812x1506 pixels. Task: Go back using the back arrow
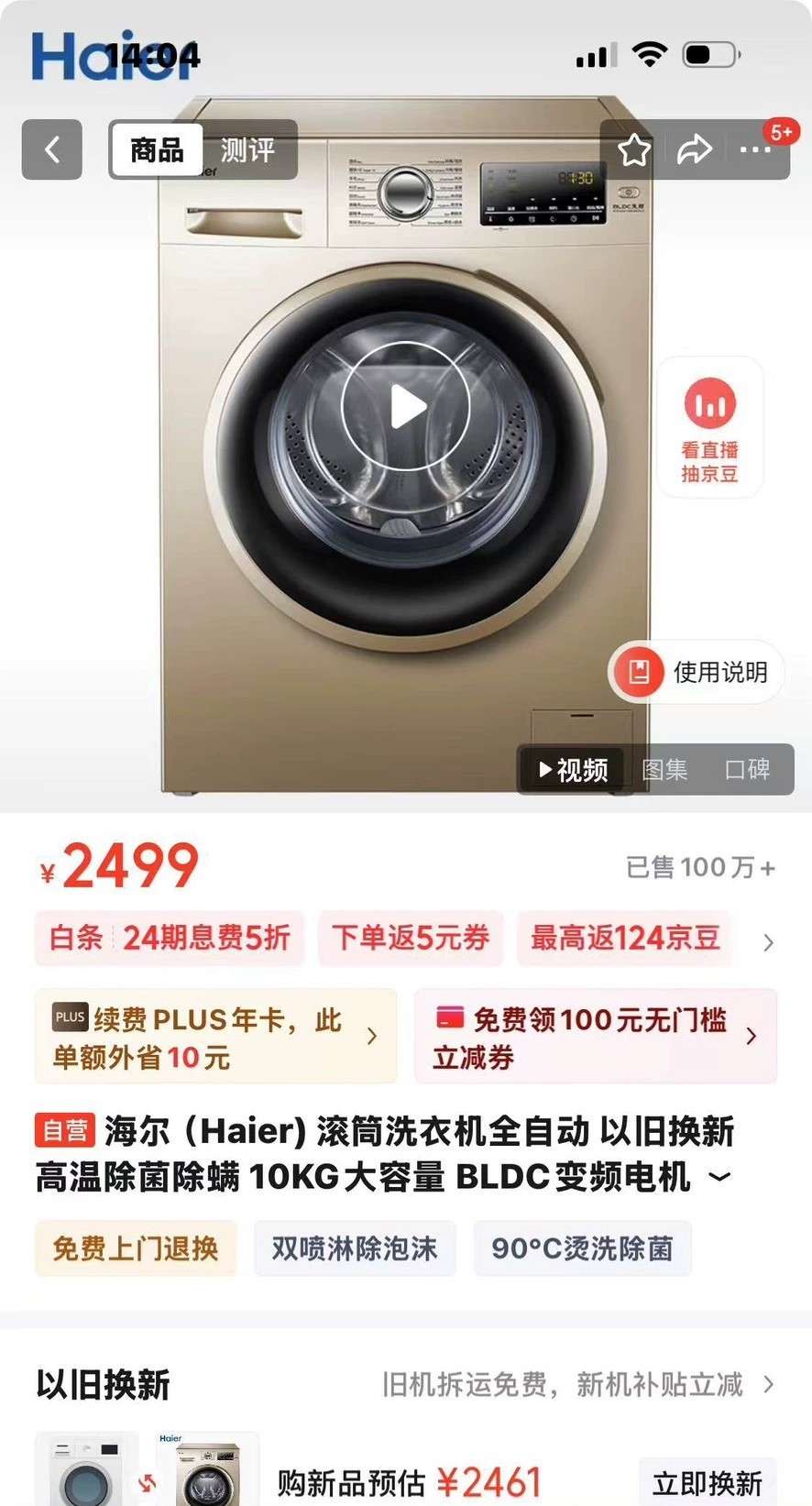pos(52,149)
